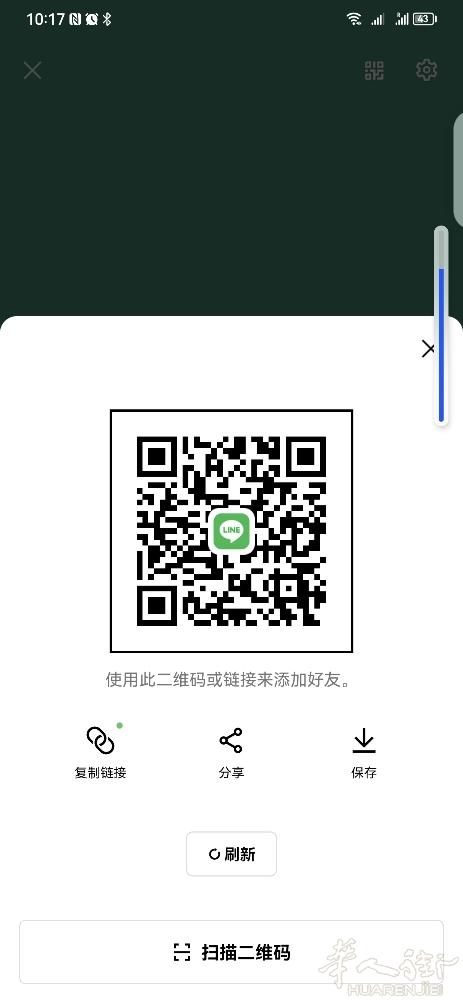This screenshot has height=1000, width=463.
Task: Close the screen with top-left X
Action: [33, 70]
